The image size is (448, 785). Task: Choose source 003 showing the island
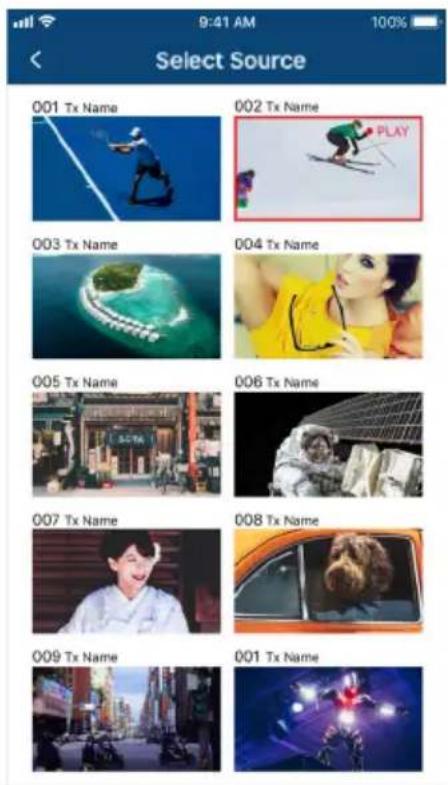[126, 306]
